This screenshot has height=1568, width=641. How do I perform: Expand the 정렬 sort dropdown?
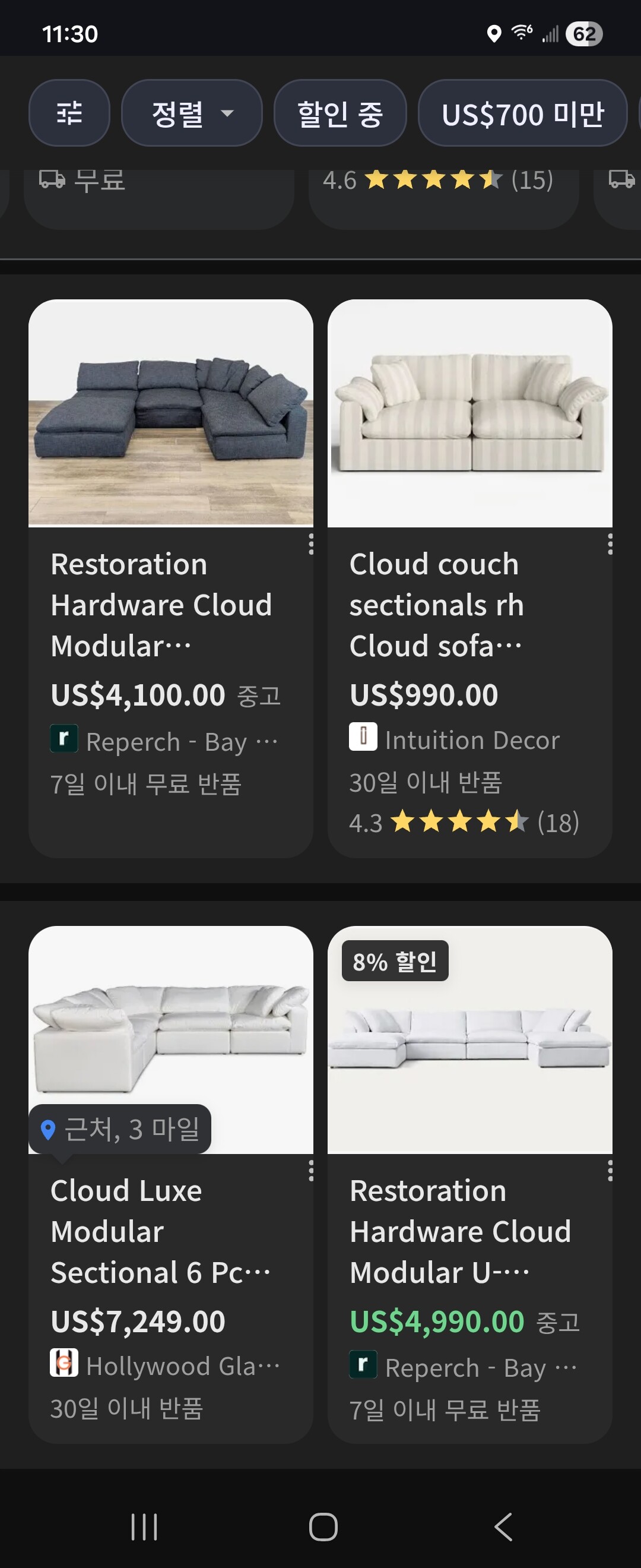pos(192,113)
